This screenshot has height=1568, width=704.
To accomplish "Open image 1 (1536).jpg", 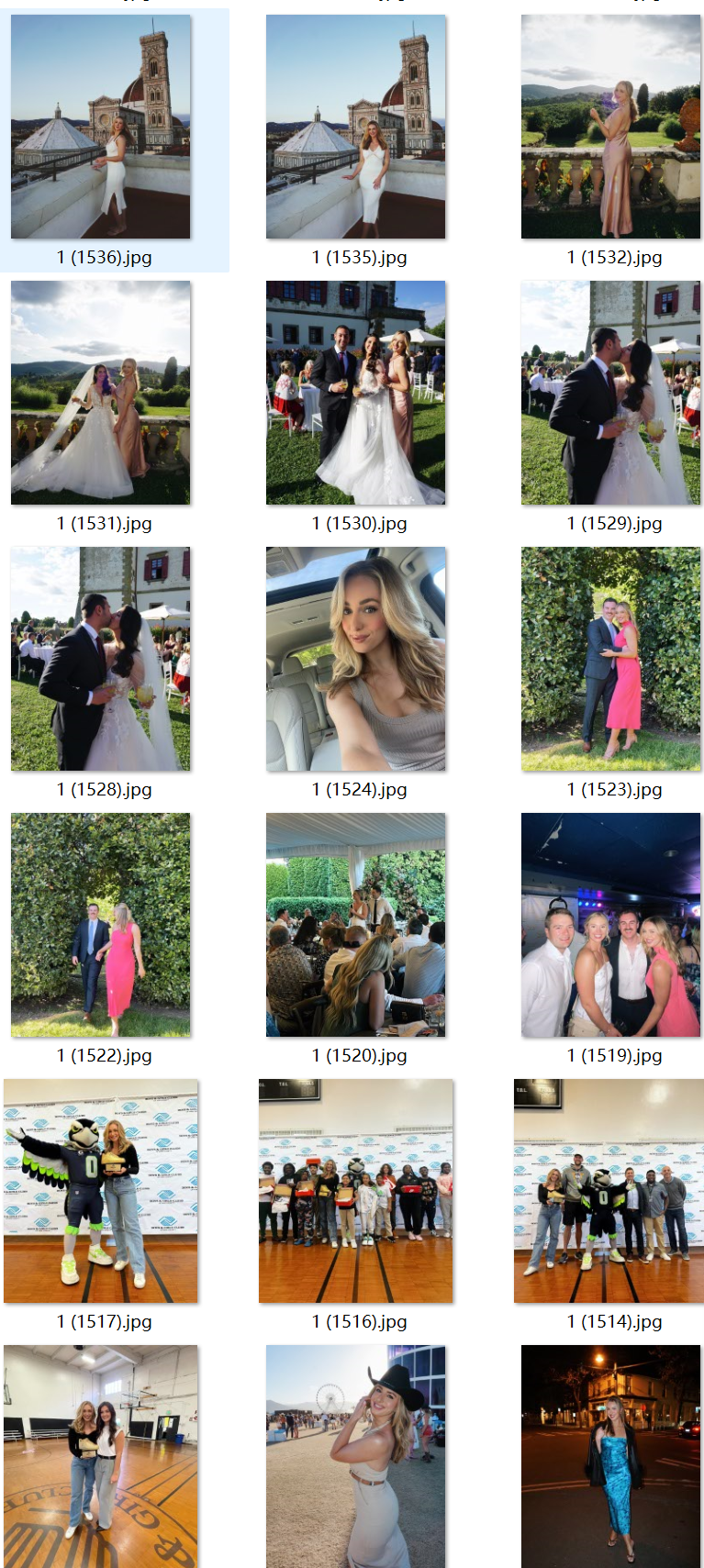I will coord(101,127).
